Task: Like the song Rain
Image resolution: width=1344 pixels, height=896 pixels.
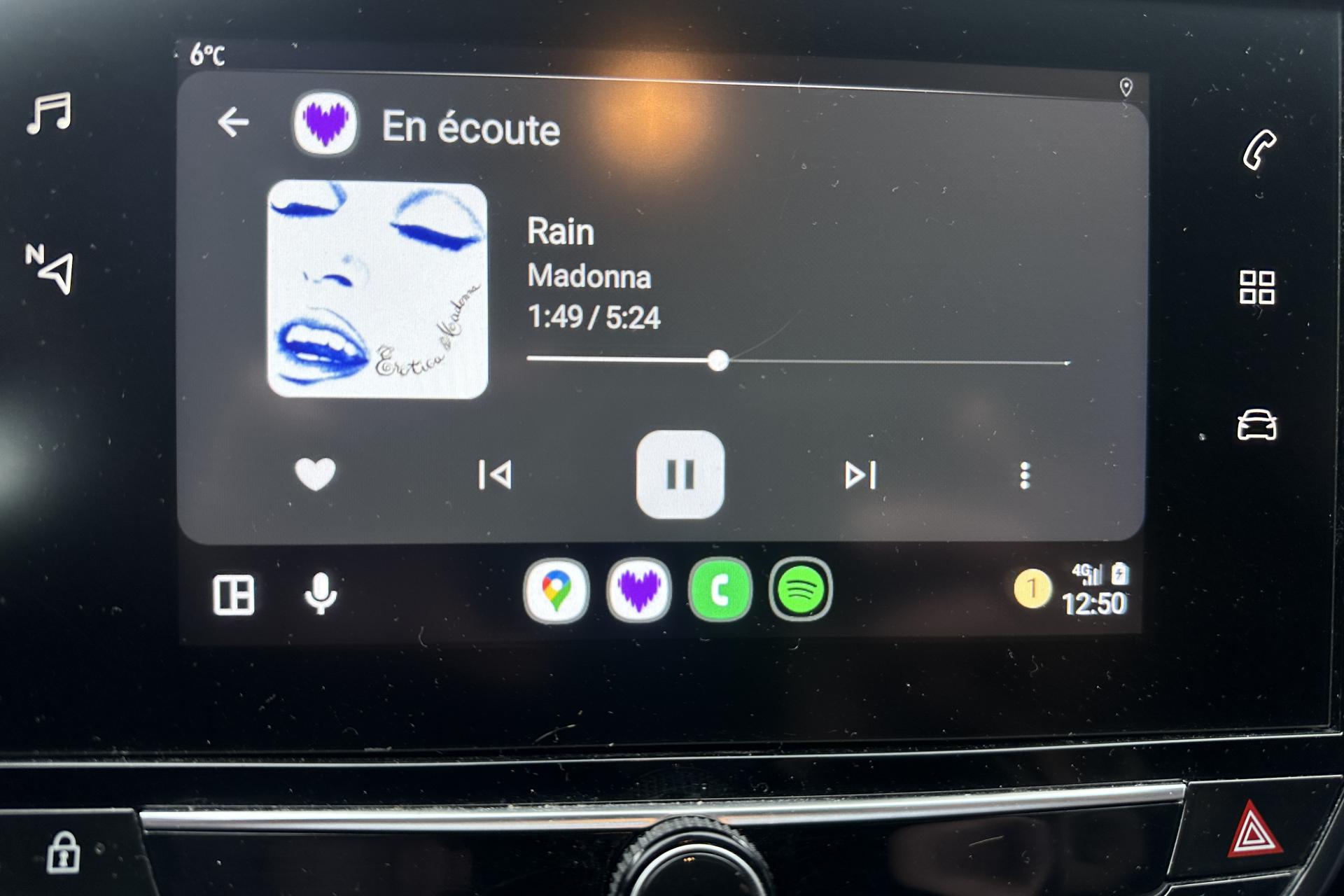Action: coord(315,474)
